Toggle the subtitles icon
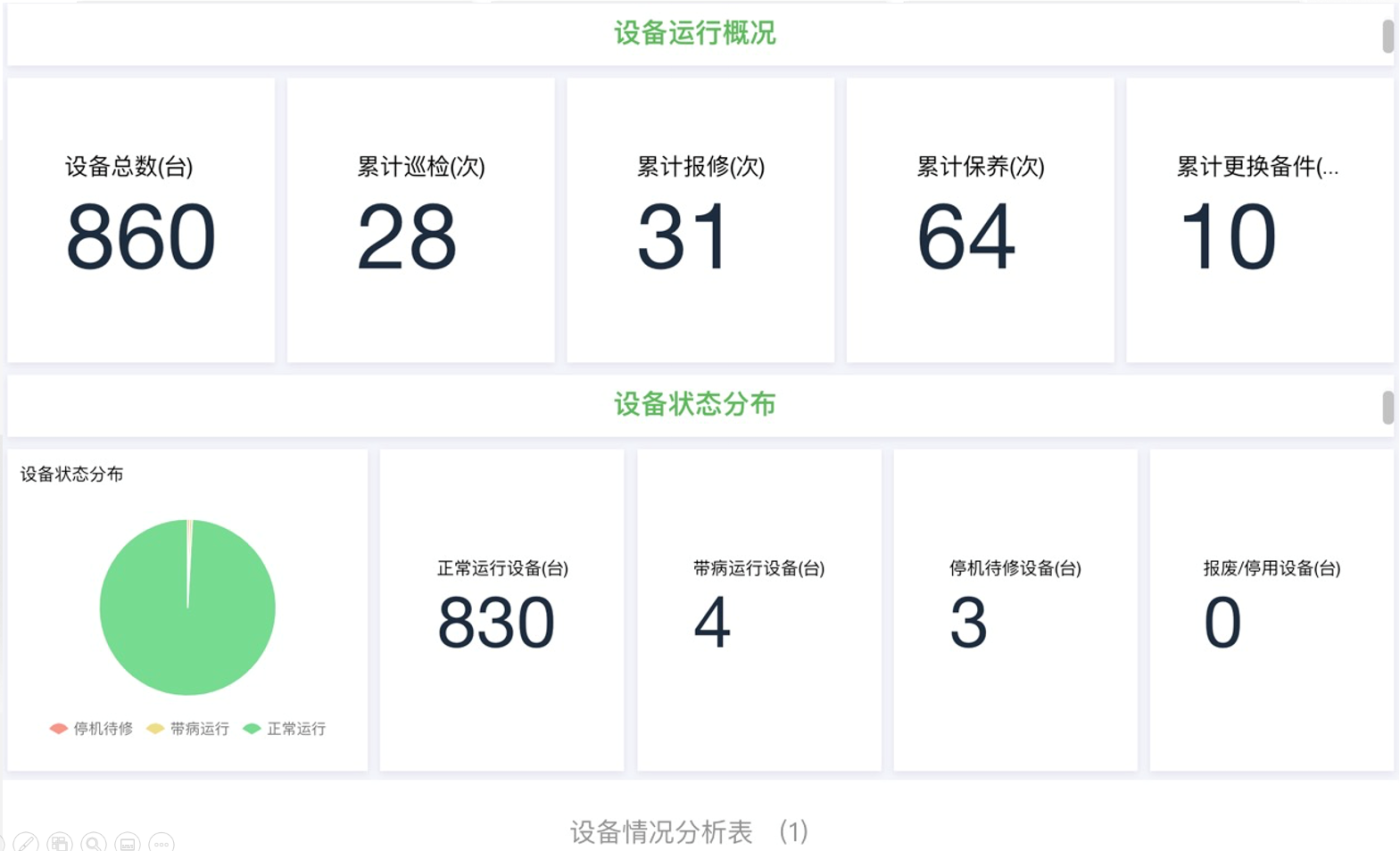The image size is (1400, 851). point(127,842)
